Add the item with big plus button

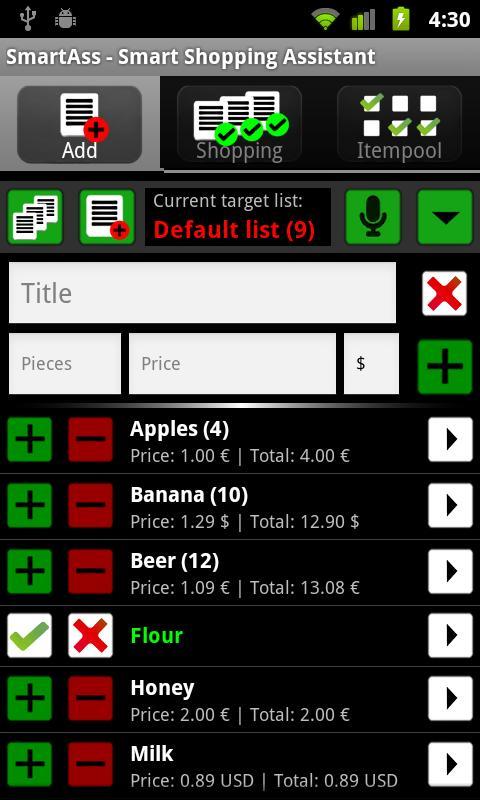click(x=445, y=367)
